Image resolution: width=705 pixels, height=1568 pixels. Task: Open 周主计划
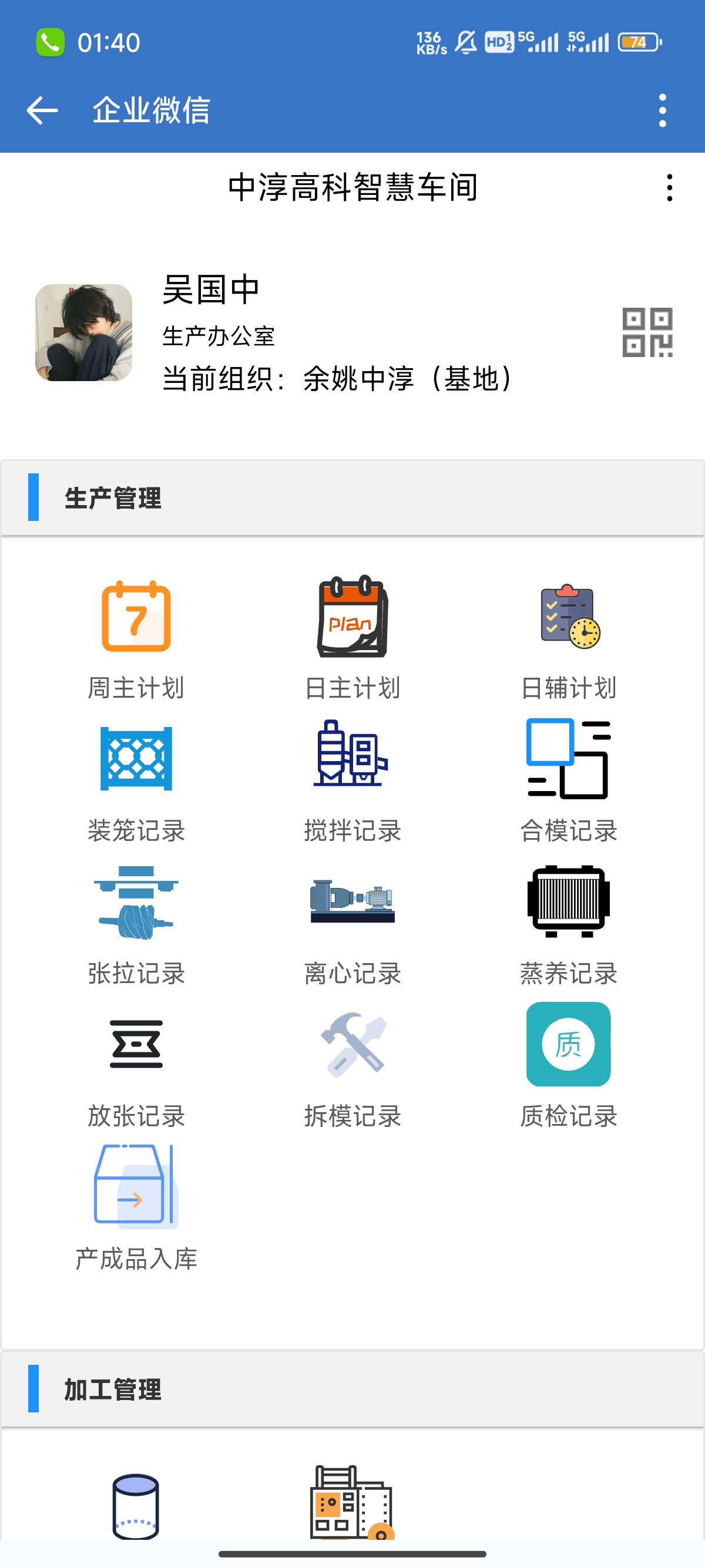pyautogui.click(x=136, y=639)
